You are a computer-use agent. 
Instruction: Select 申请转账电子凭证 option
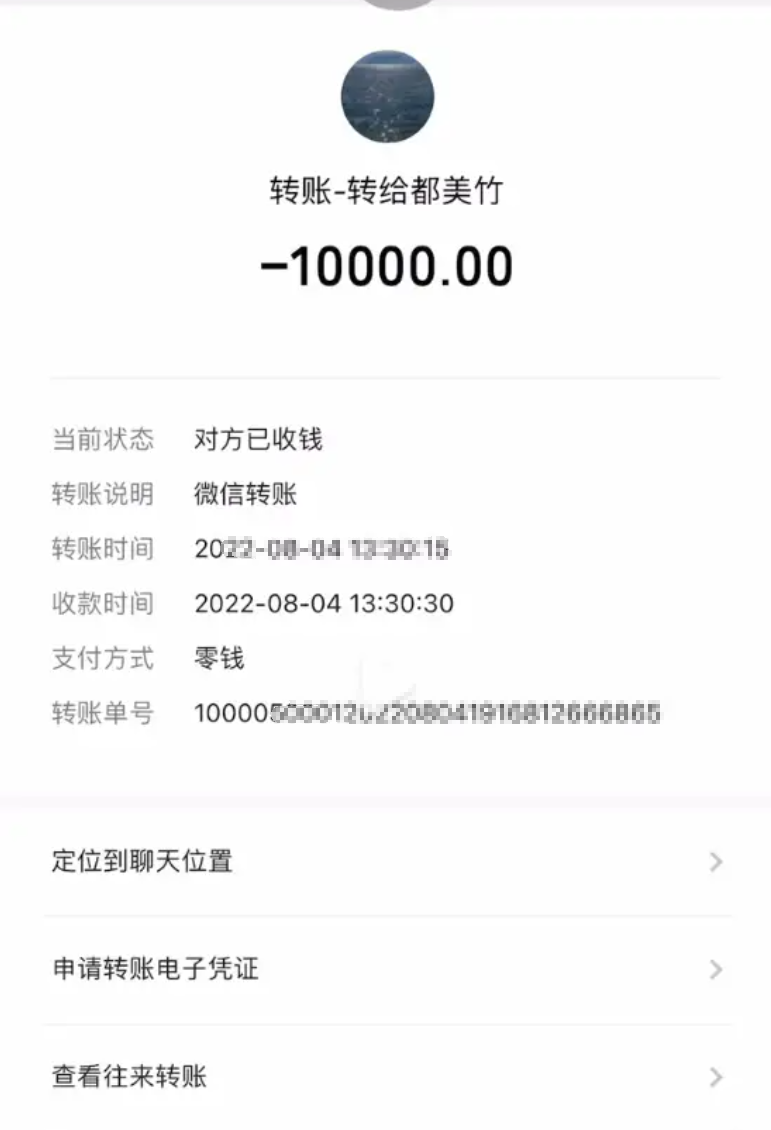point(385,969)
